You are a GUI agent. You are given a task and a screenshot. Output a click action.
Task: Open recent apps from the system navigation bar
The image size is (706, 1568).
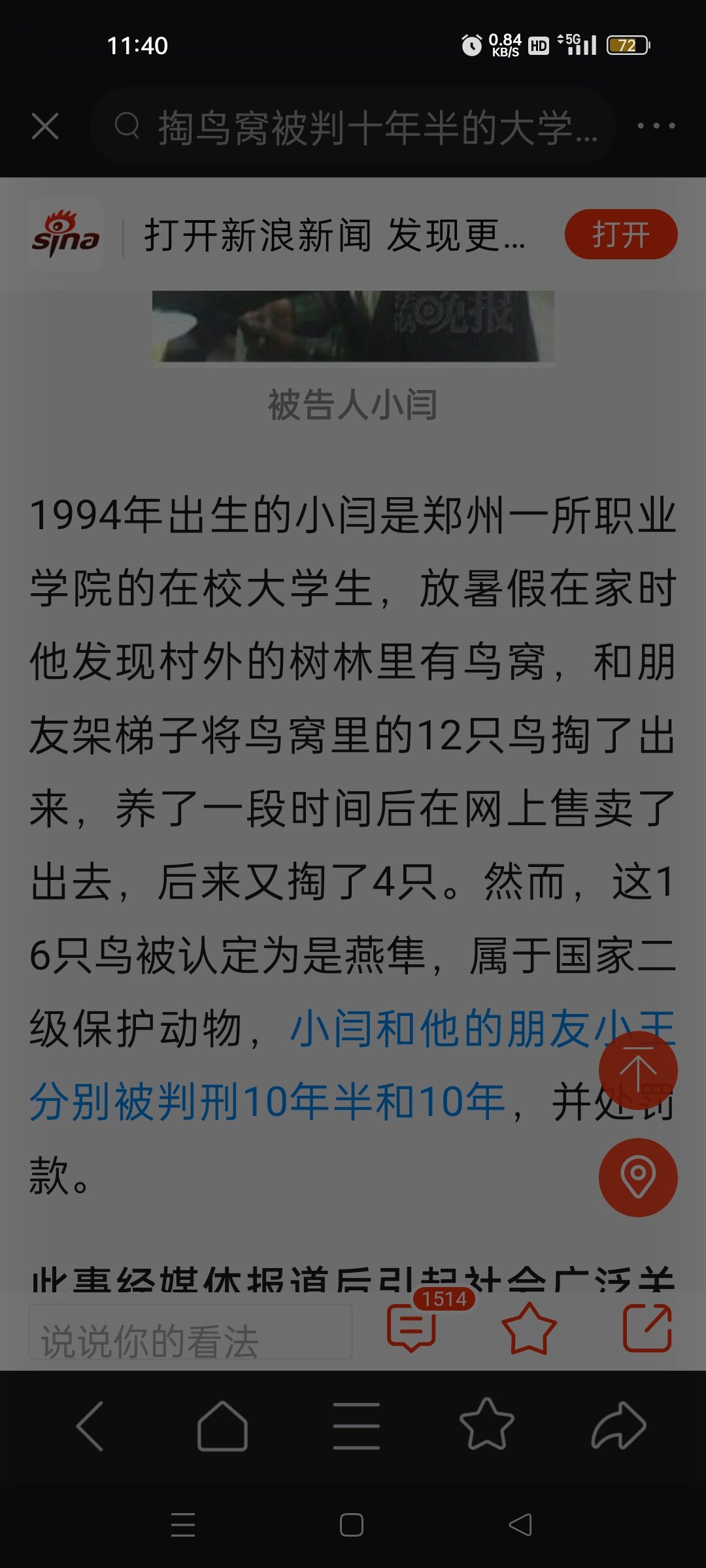[183, 1525]
